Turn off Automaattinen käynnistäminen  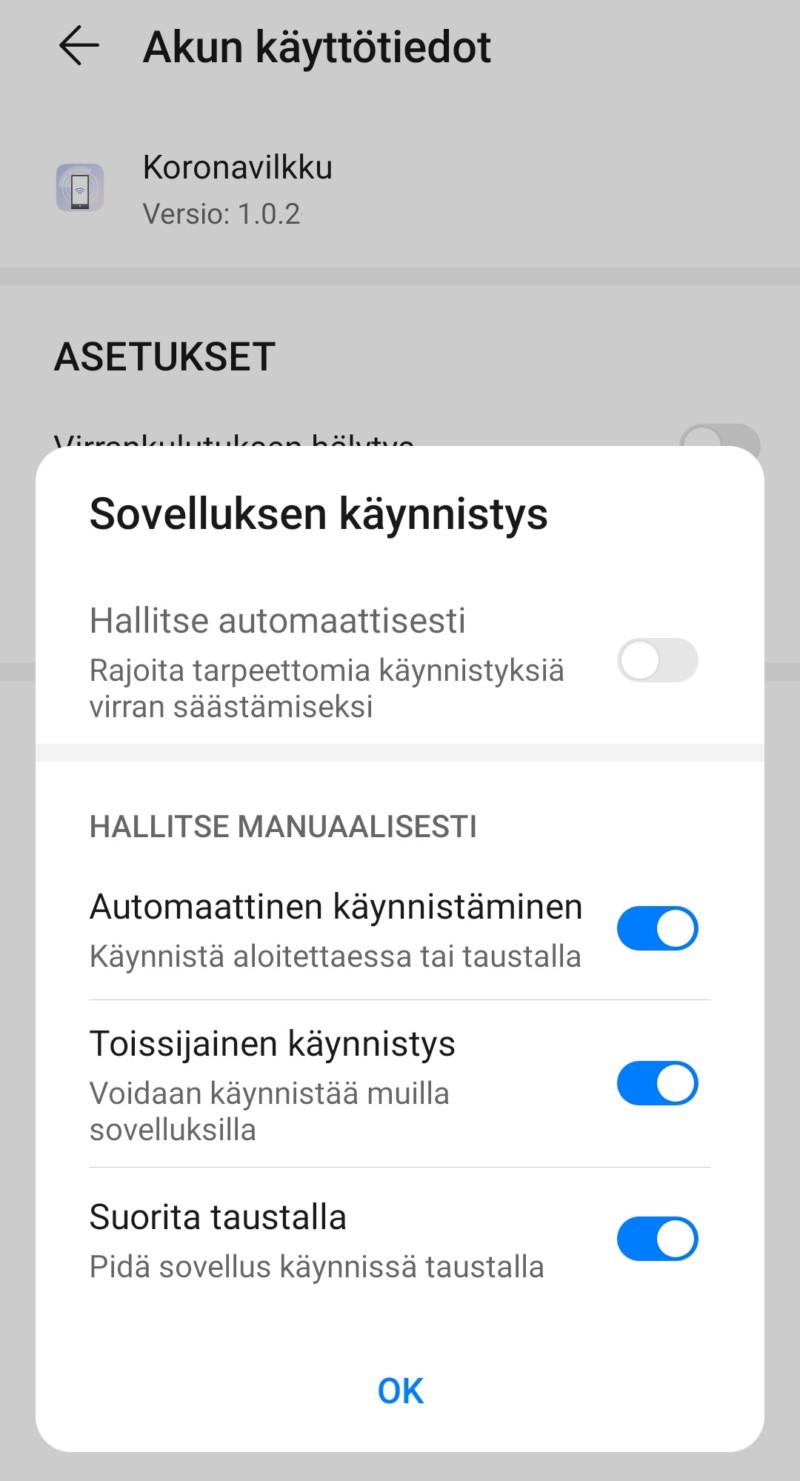pyautogui.click(x=657, y=928)
